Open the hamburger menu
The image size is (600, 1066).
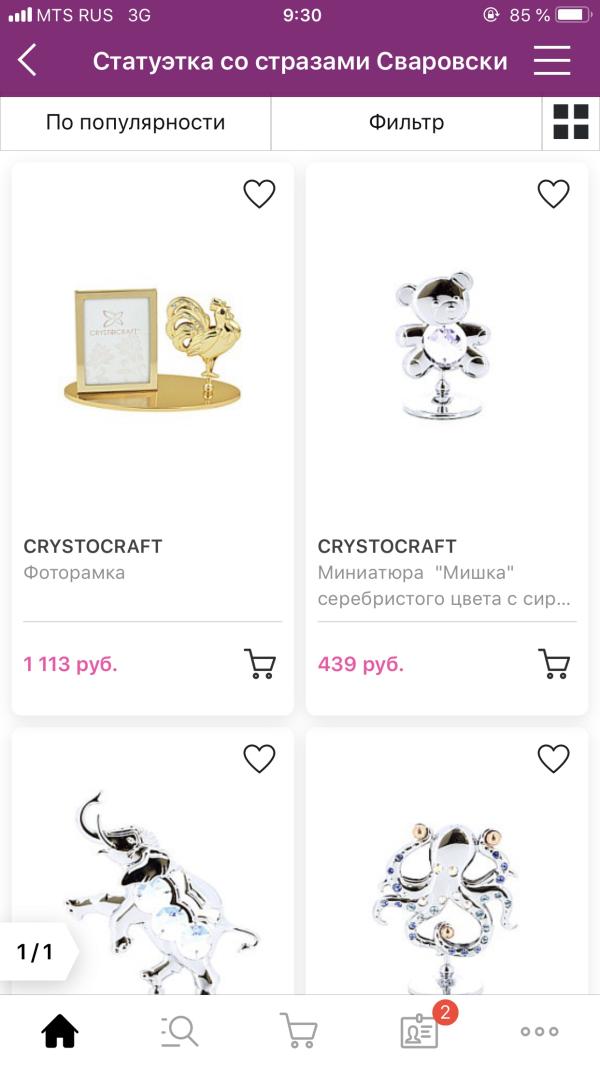pyautogui.click(x=551, y=61)
